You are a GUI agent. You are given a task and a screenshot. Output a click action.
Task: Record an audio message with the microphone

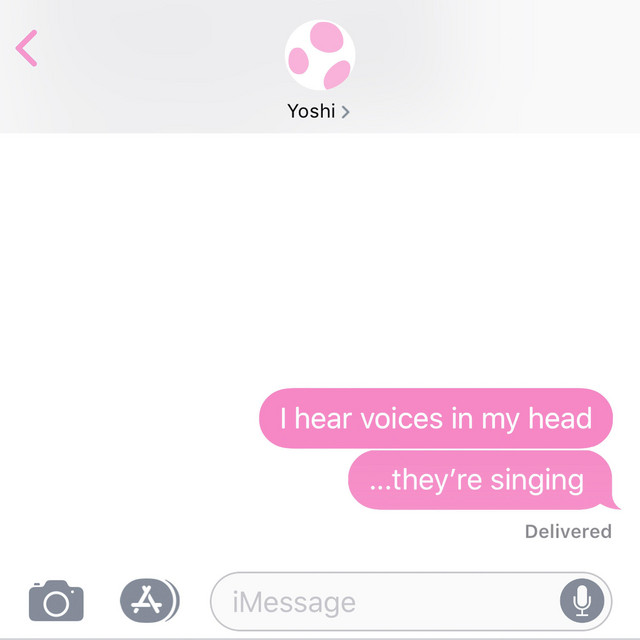pyautogui.click(x=582, y=601)
